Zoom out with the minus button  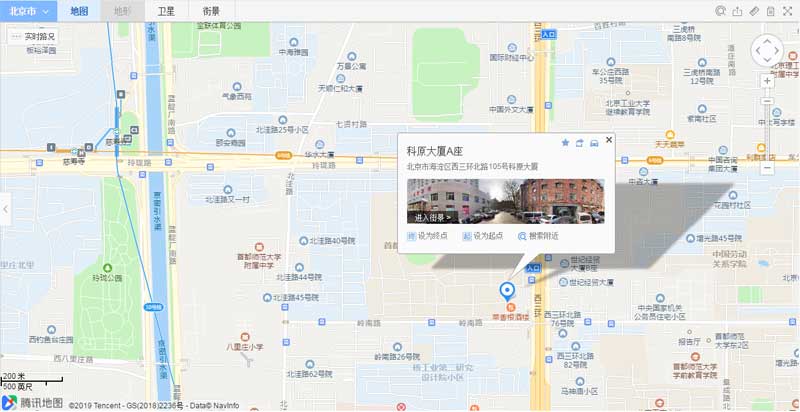(767, 168)
